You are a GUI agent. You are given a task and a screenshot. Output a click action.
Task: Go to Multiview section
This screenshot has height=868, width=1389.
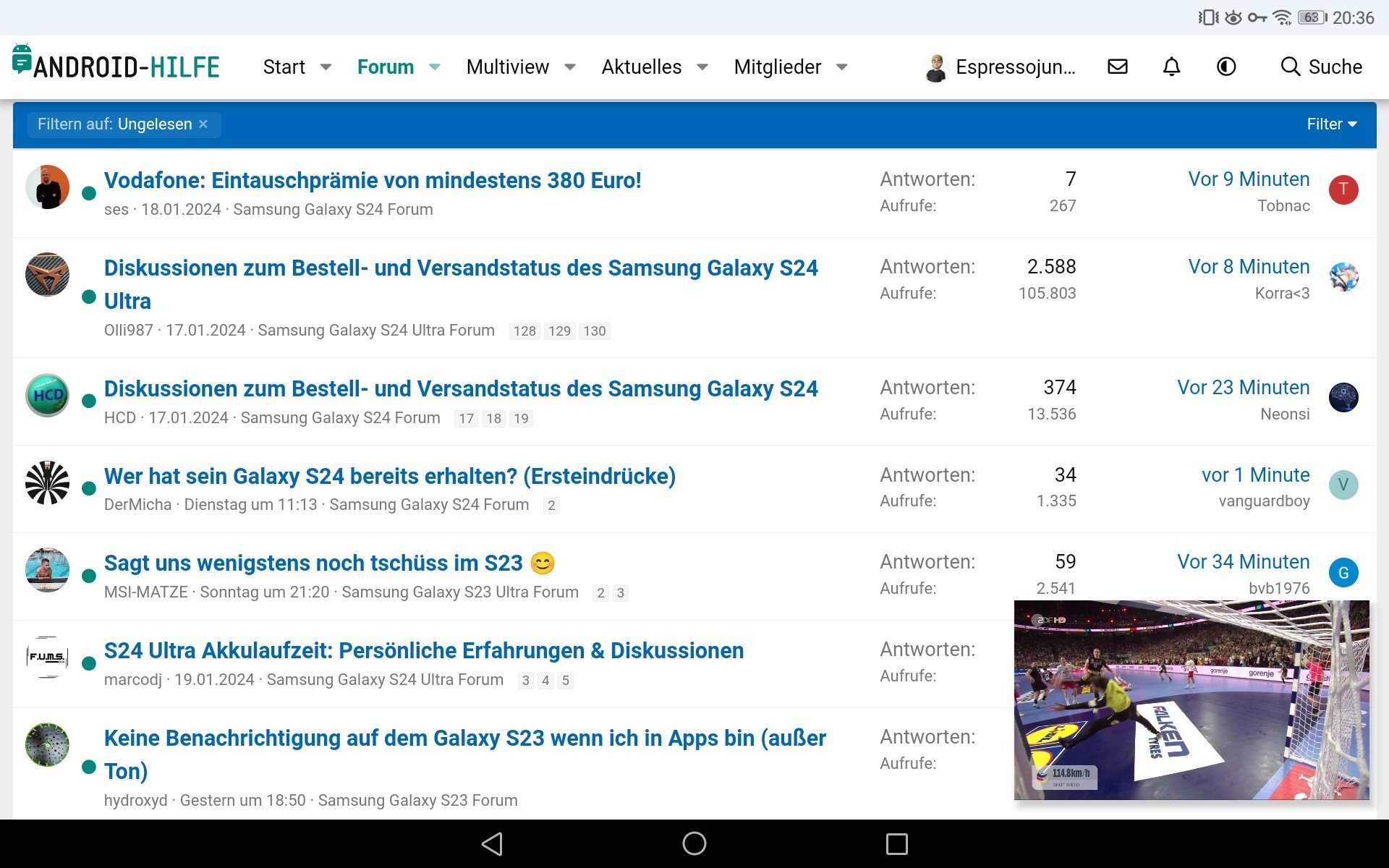[508, 67]
